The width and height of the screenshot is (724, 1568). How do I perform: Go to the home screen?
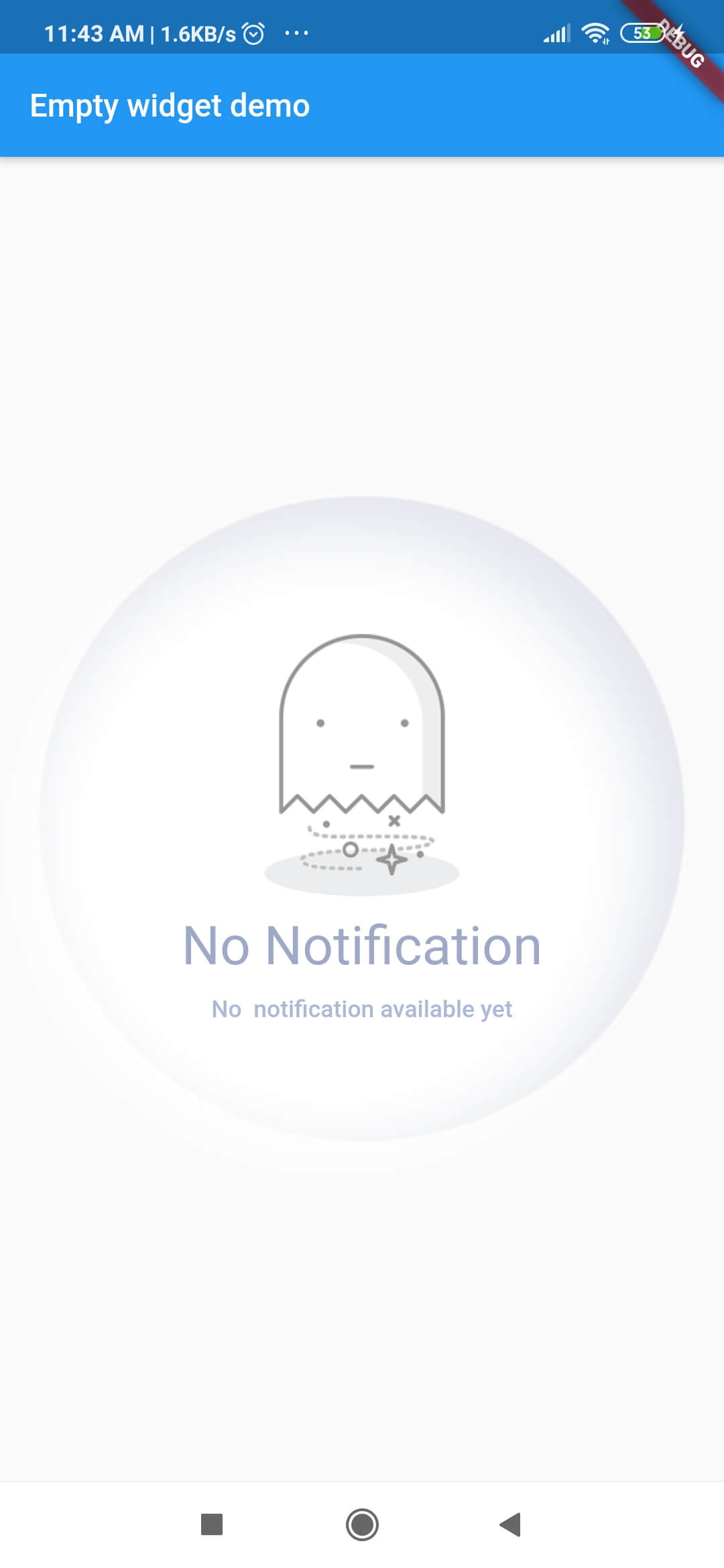[x=362, y=1524]
